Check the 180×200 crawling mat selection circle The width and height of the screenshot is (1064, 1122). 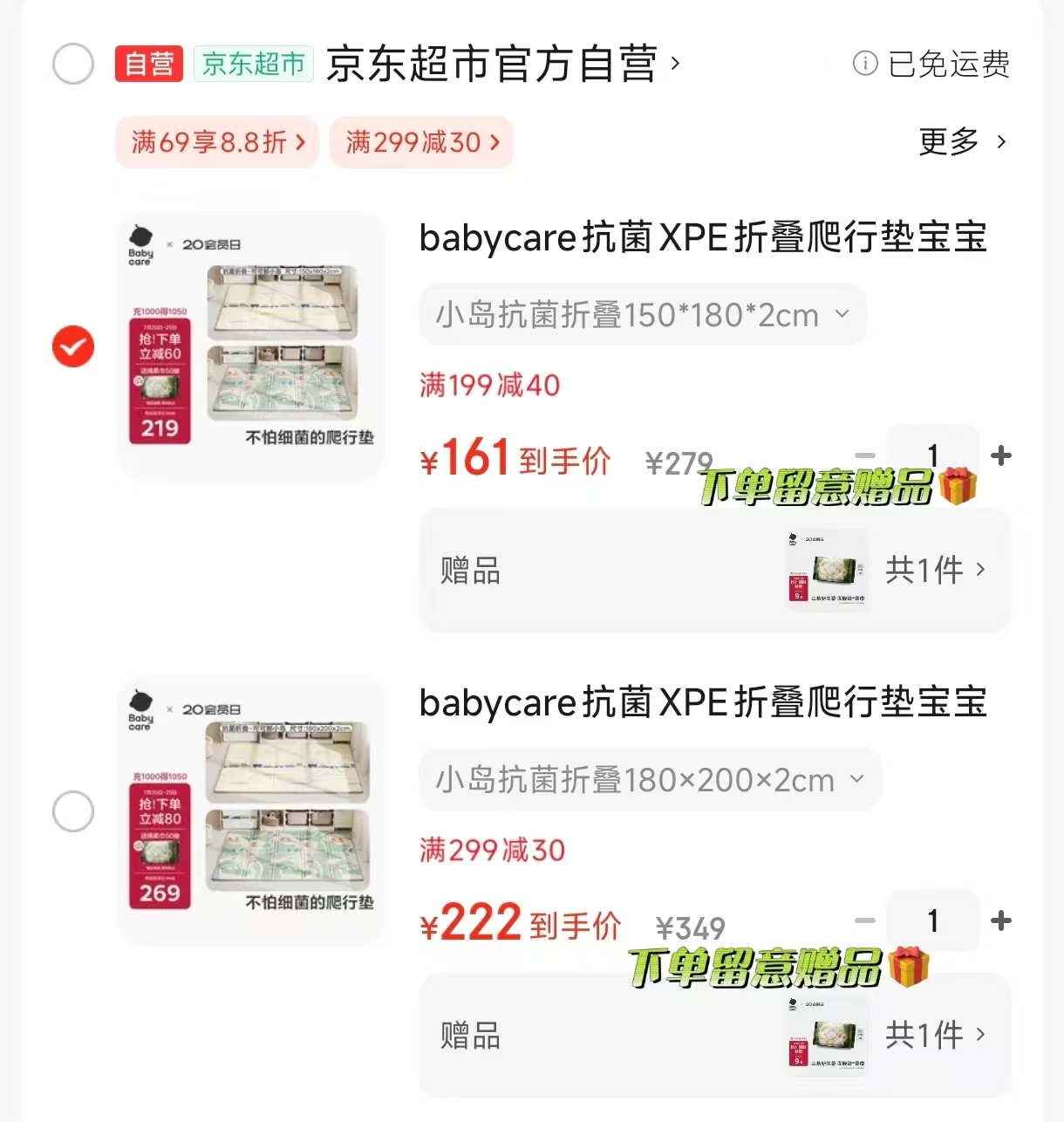72,811
